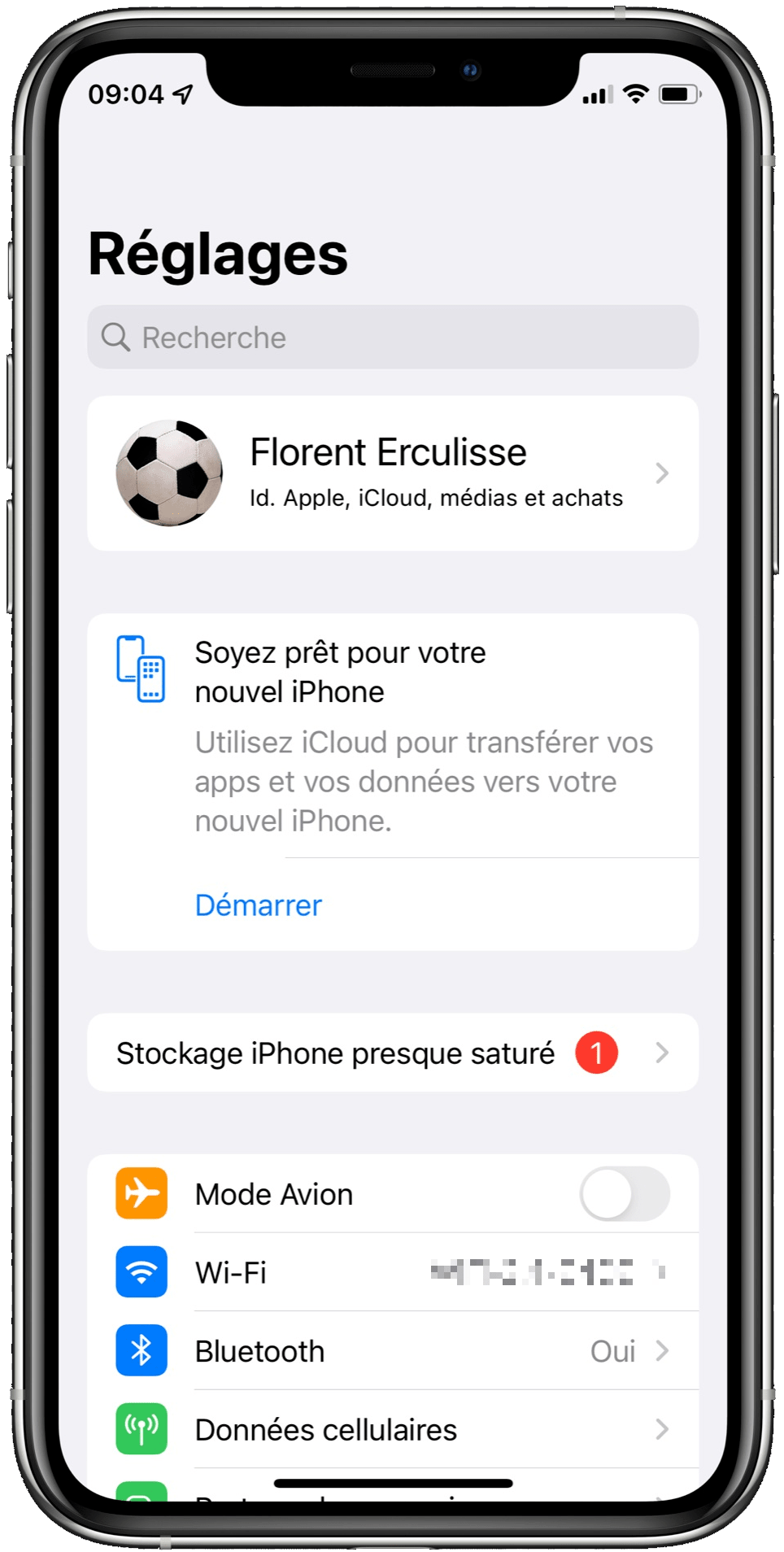Open Données cellulaires settings
This screenshot has width=784, height=1552.
pos(392,1429)
